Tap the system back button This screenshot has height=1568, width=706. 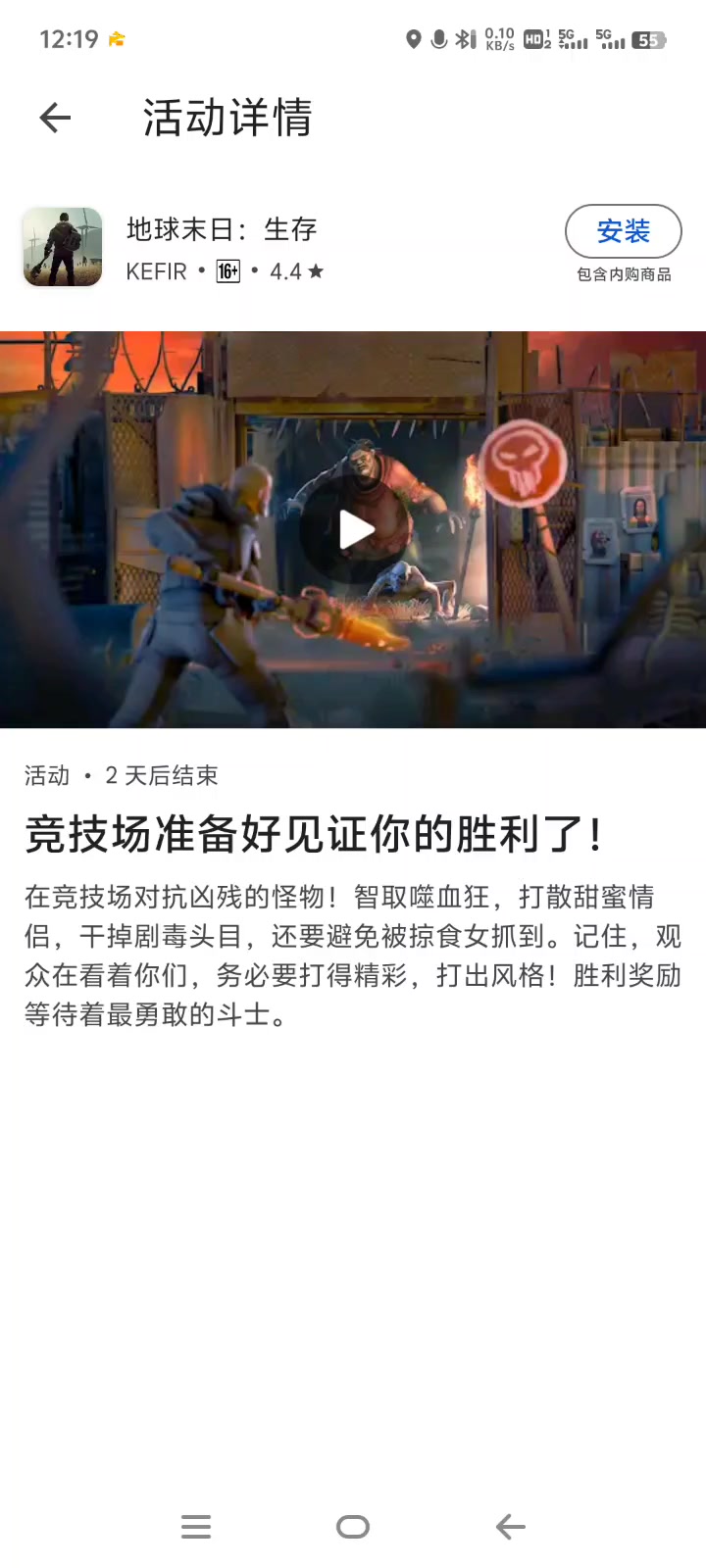coord(510,1526)
